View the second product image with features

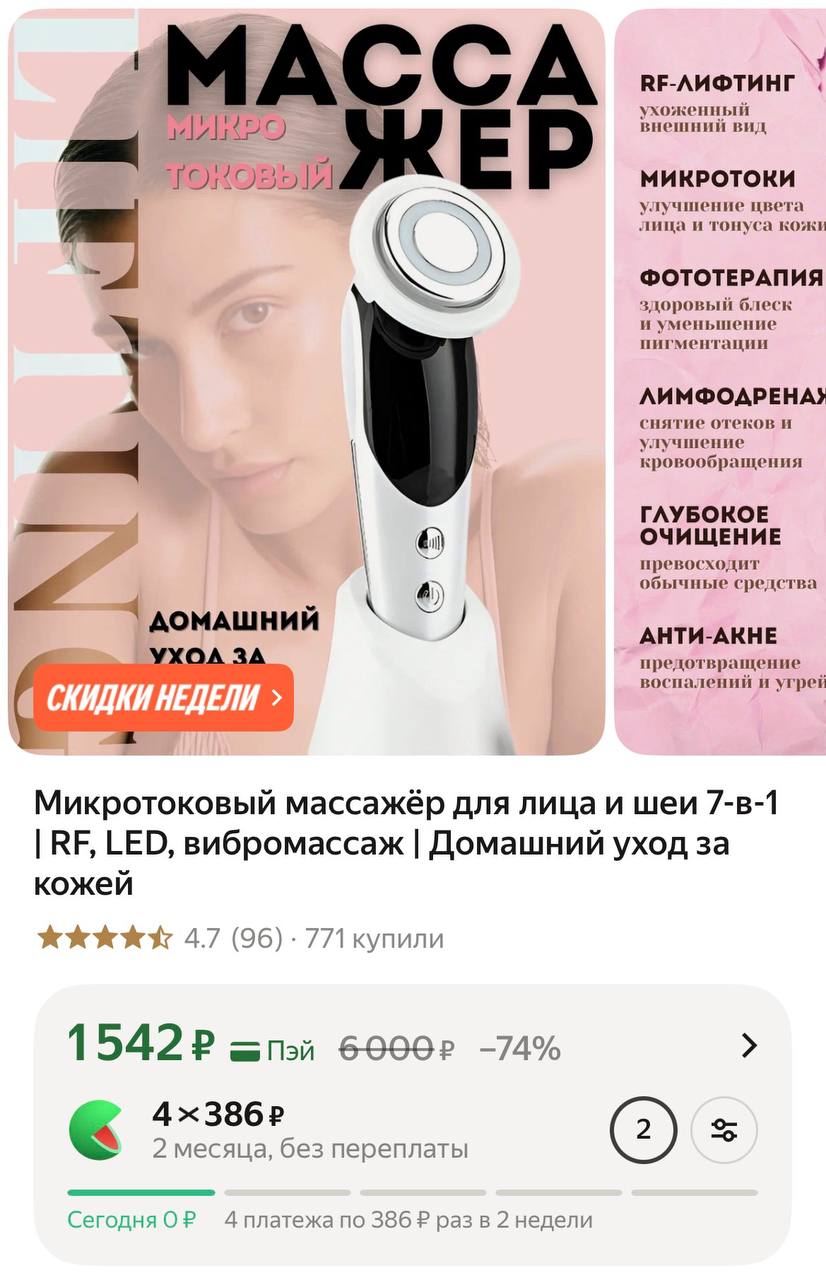tap(722, 380)
